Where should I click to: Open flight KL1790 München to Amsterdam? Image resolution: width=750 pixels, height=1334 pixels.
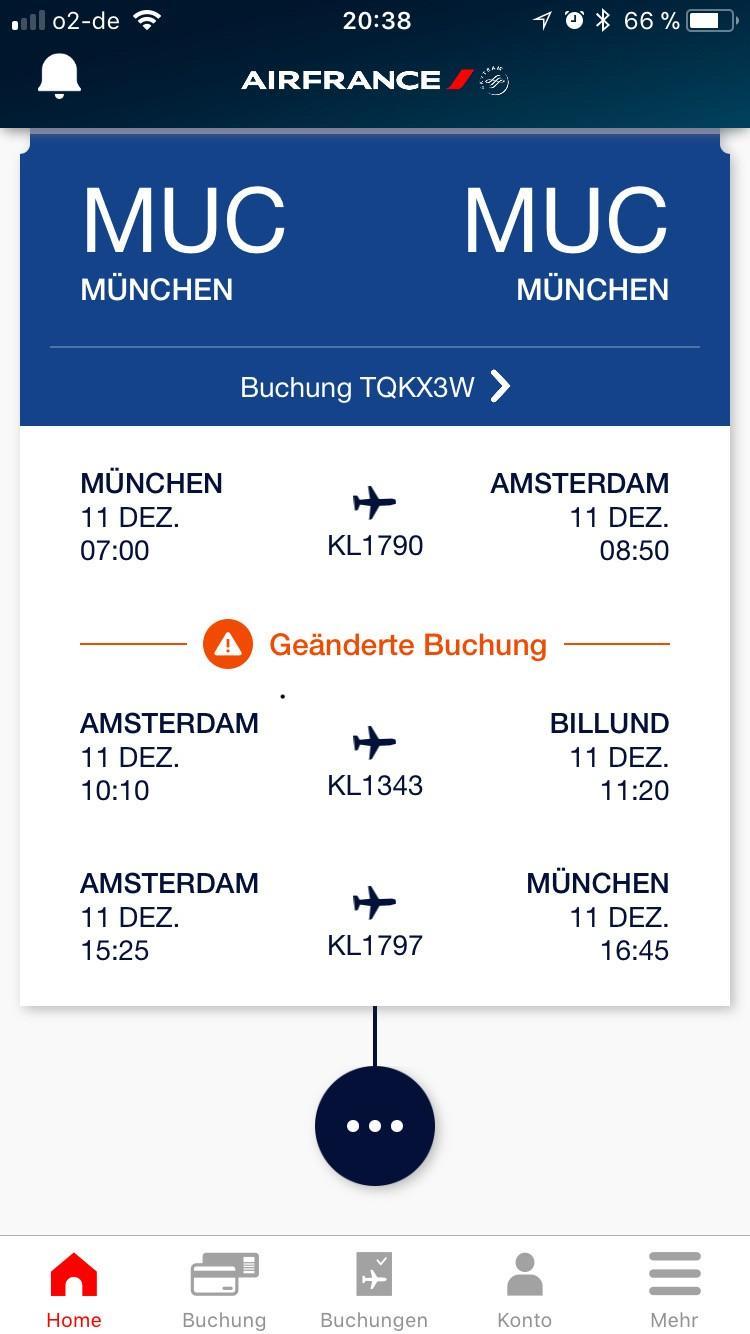pyautogui.click(x=375, y=517)
